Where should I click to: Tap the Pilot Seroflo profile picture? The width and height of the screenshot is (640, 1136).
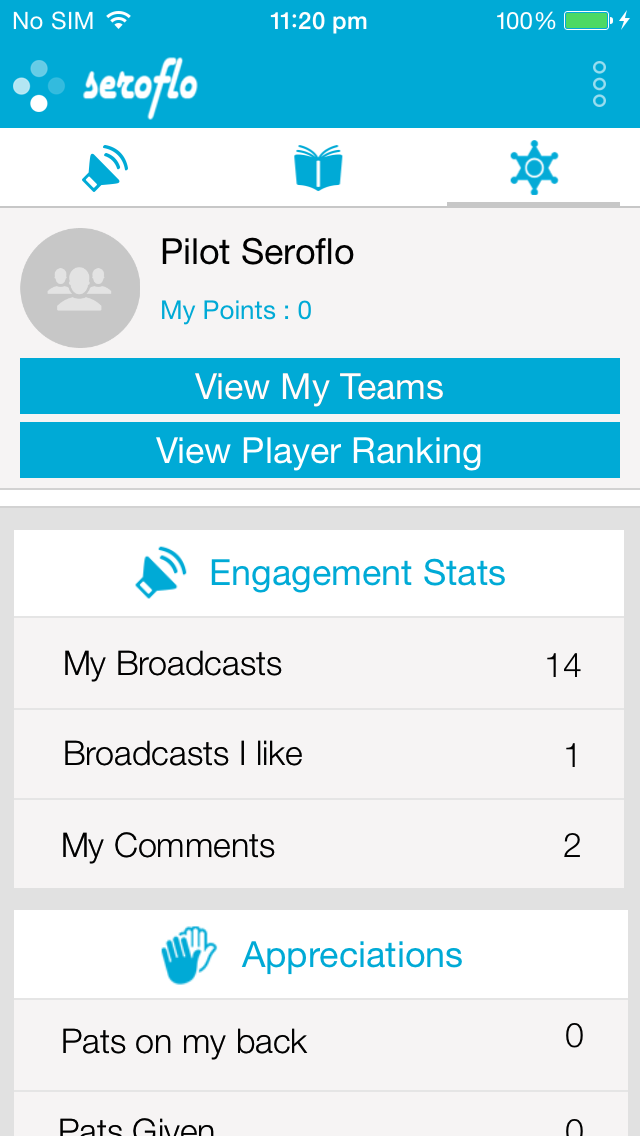point(80,288)
